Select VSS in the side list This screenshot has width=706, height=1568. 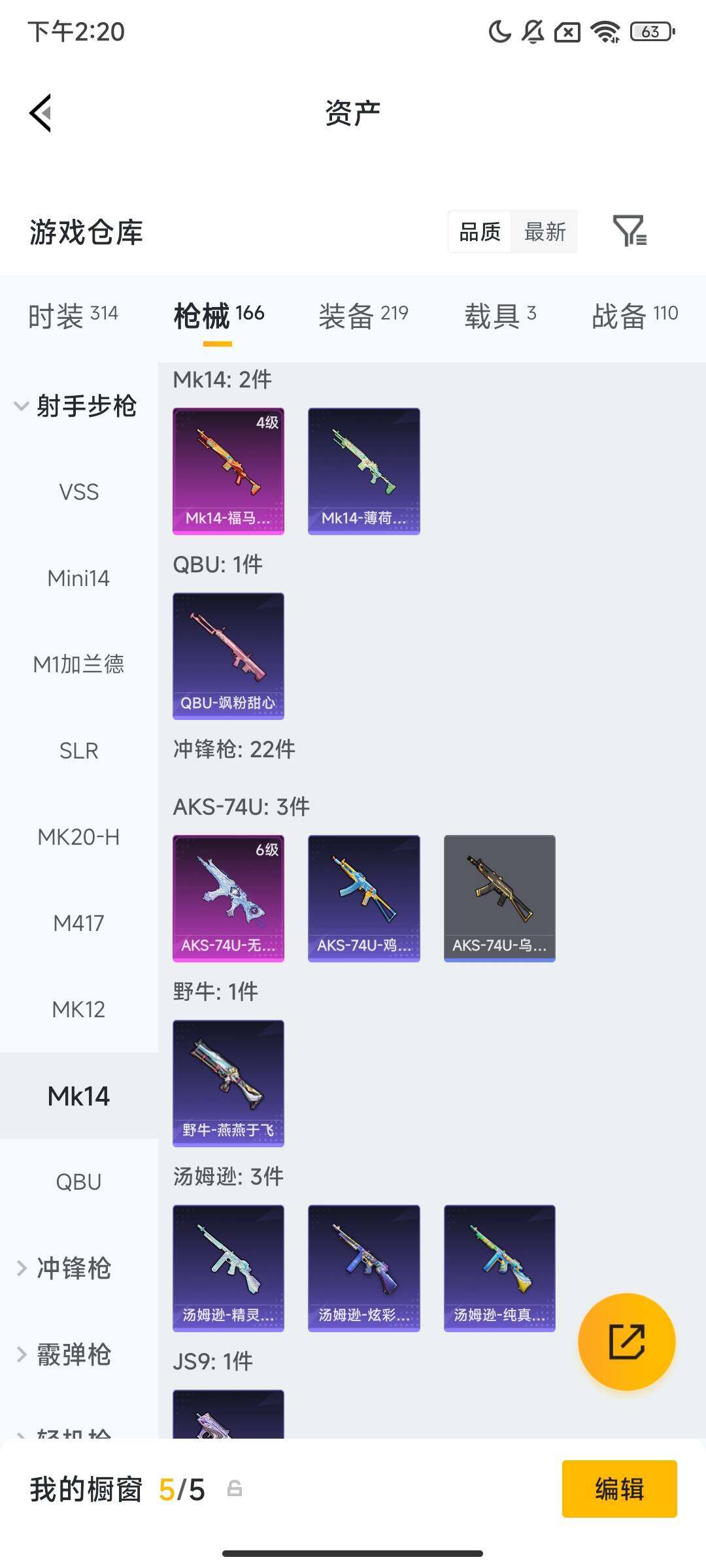click(78, 492)
